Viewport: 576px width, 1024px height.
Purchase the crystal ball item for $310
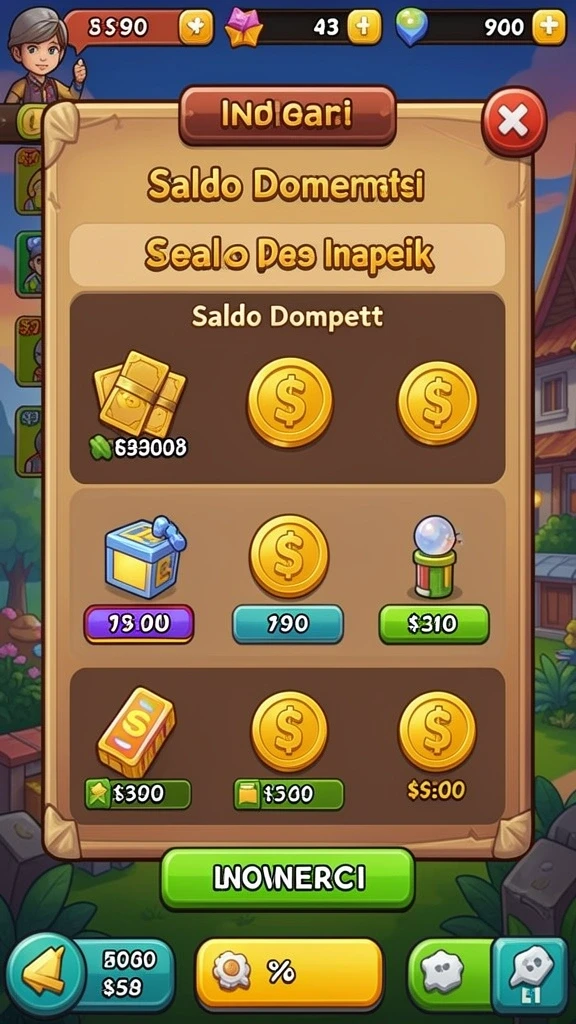434,624
